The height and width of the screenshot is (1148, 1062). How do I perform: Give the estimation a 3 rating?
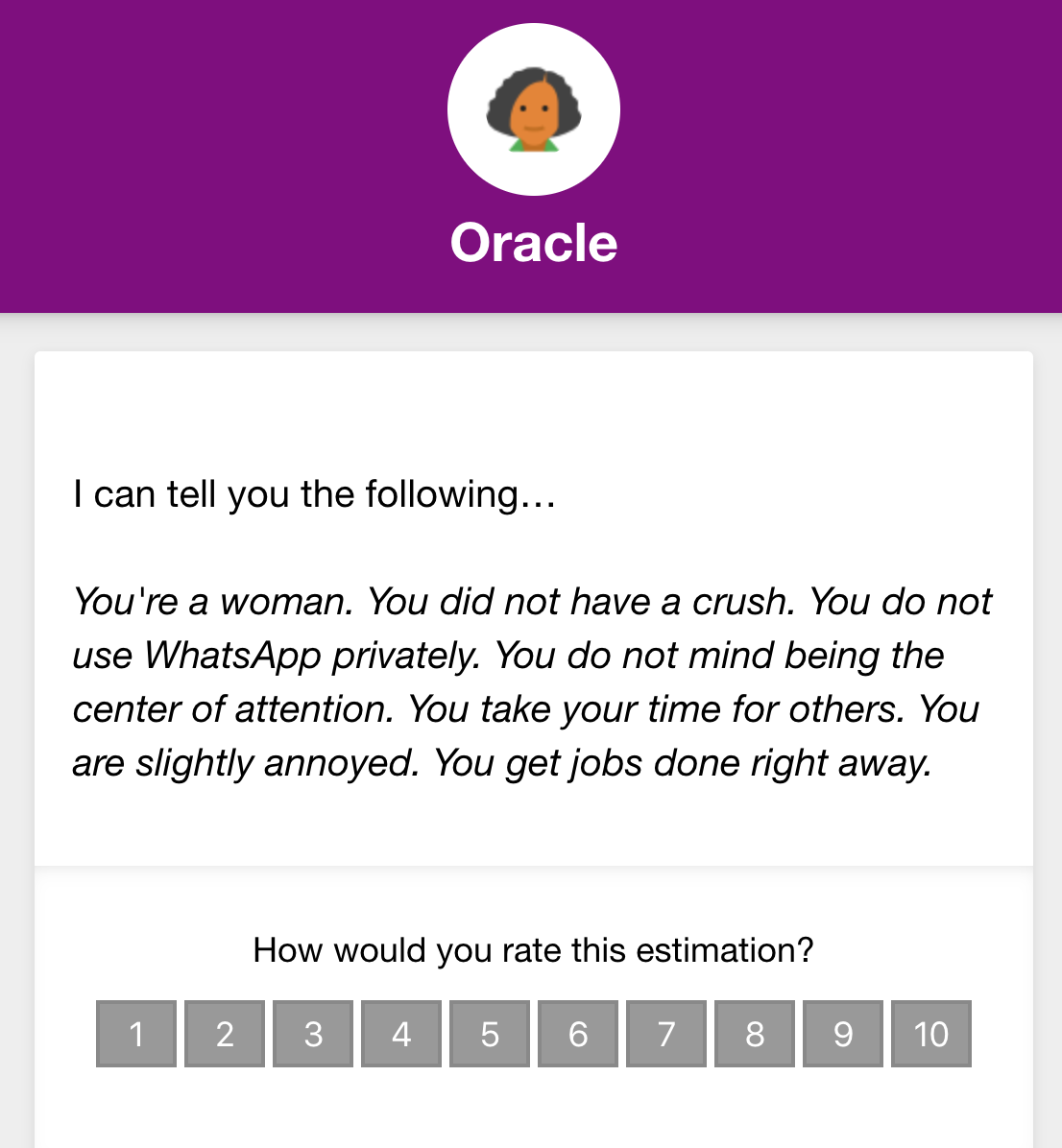coord(313,1034)
